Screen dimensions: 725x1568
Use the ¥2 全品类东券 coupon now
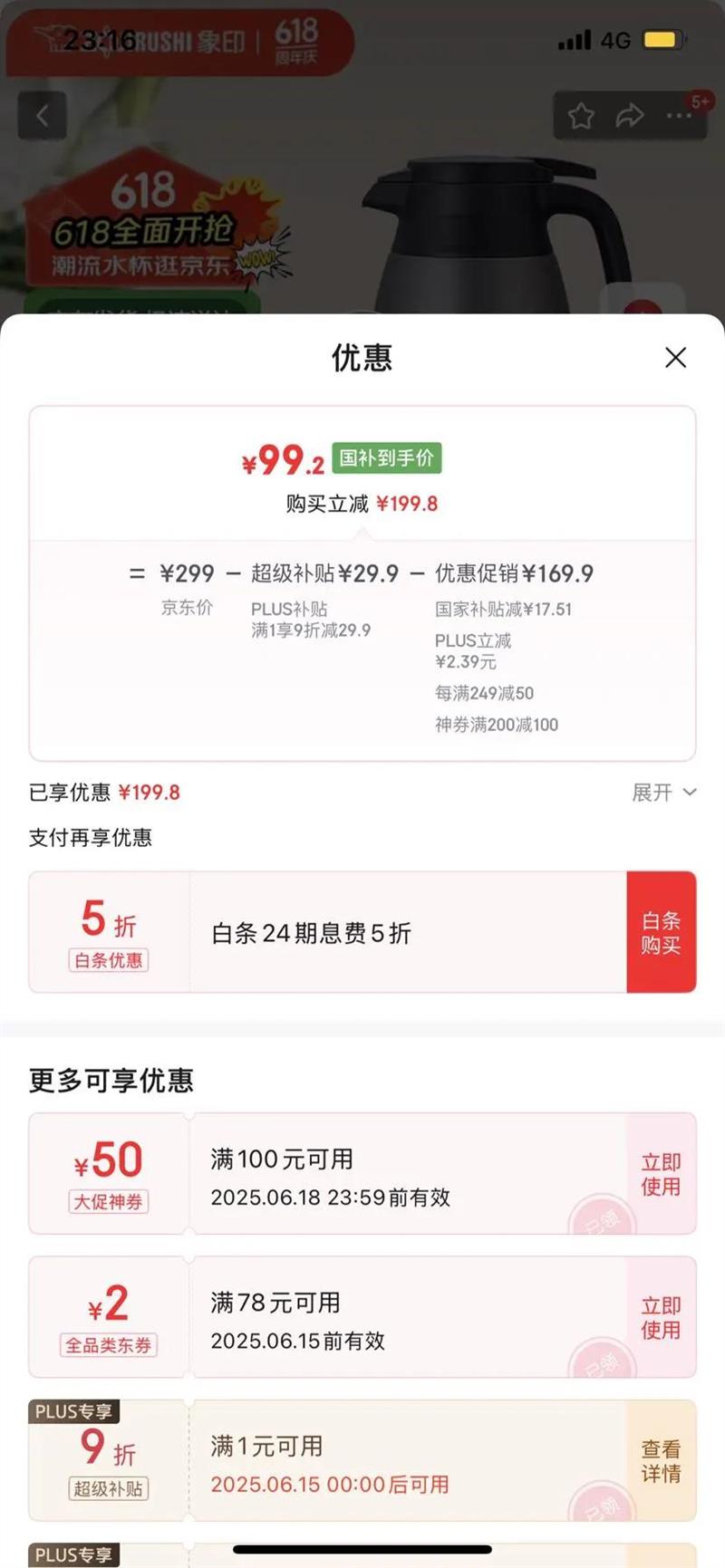[x=661, y=1317]
